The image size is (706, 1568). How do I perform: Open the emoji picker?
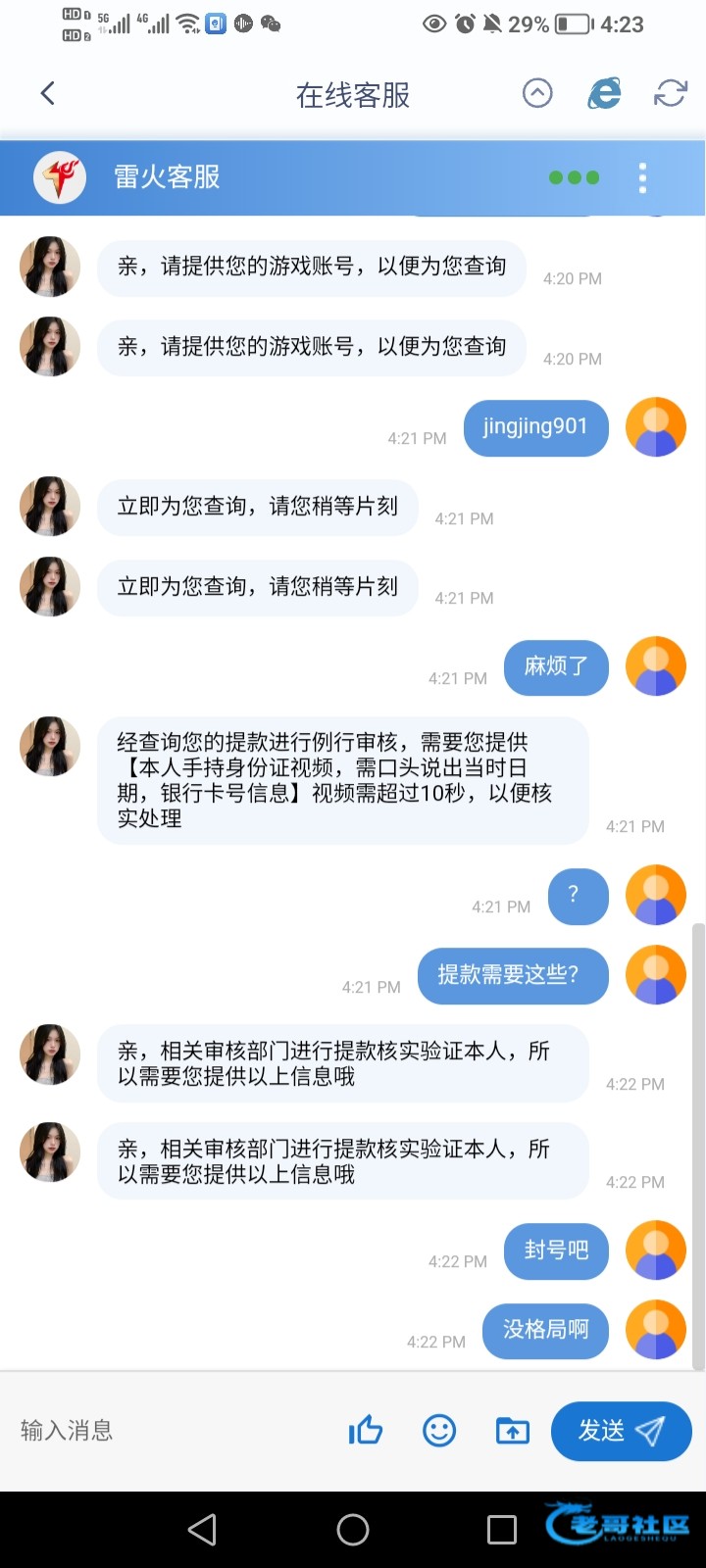click(439, 1431)
